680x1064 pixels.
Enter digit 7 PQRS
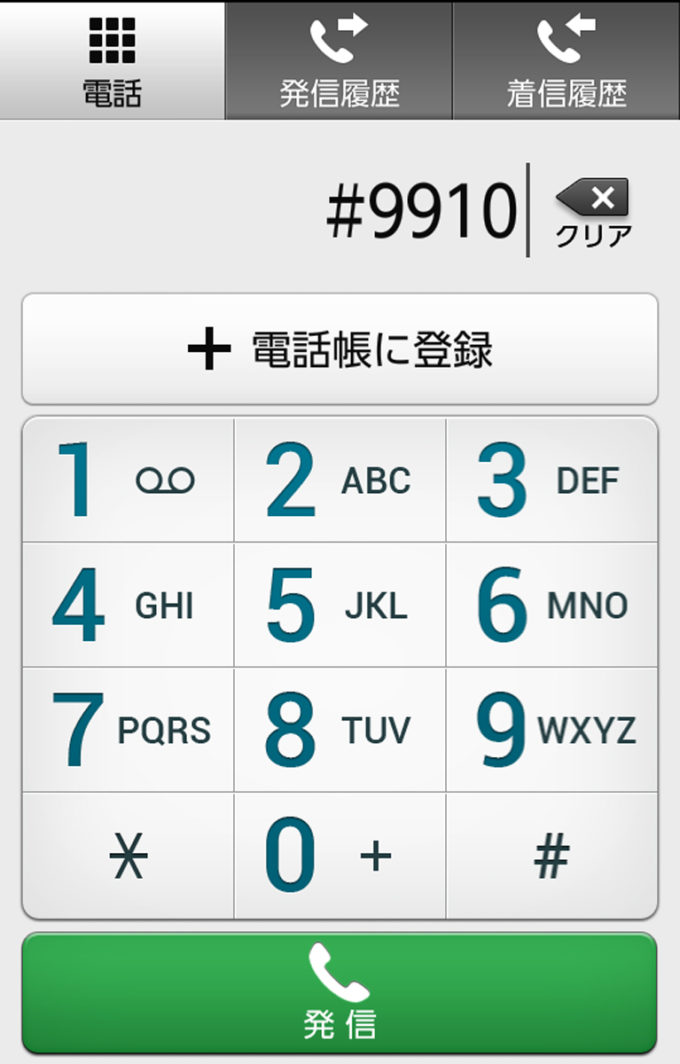128,730
